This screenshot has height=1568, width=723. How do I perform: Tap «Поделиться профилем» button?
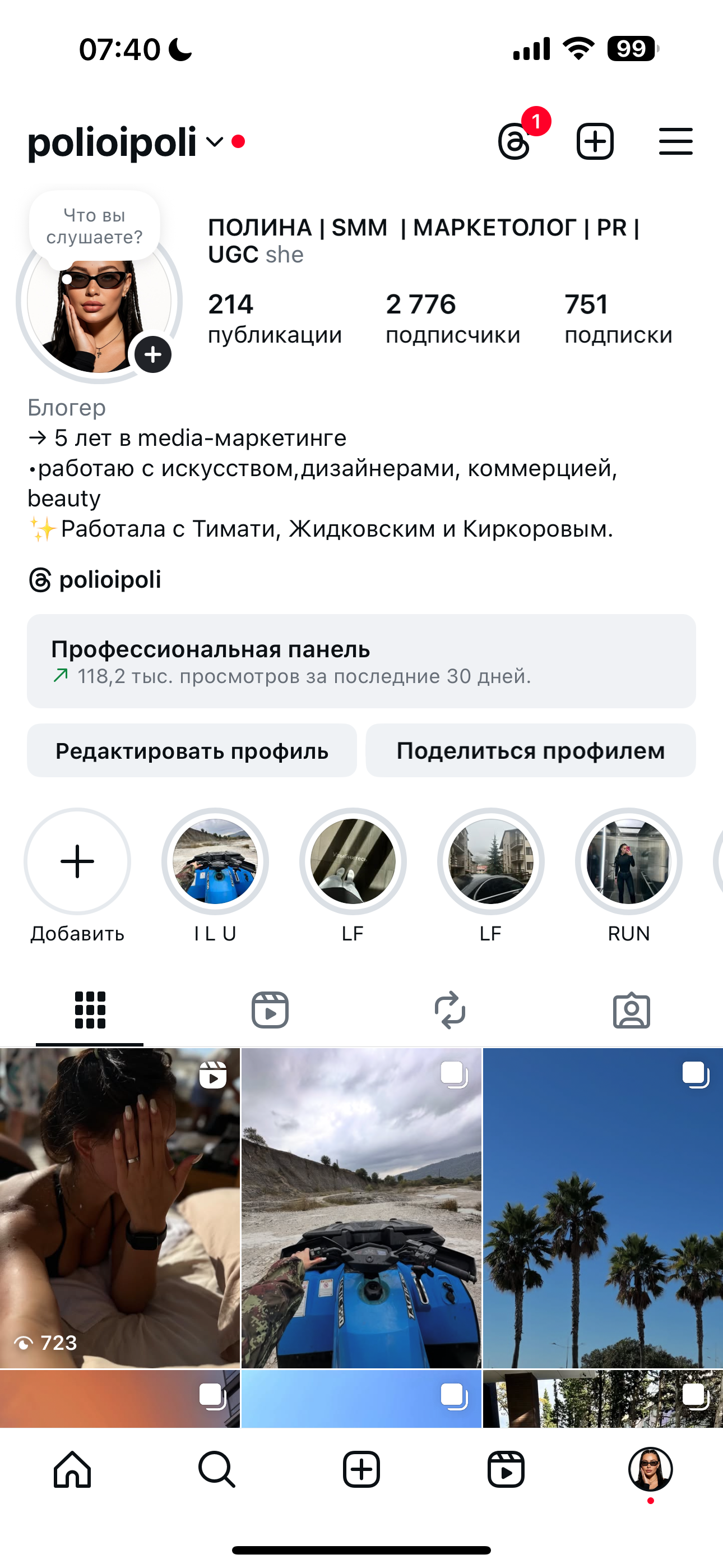point(530,750)
